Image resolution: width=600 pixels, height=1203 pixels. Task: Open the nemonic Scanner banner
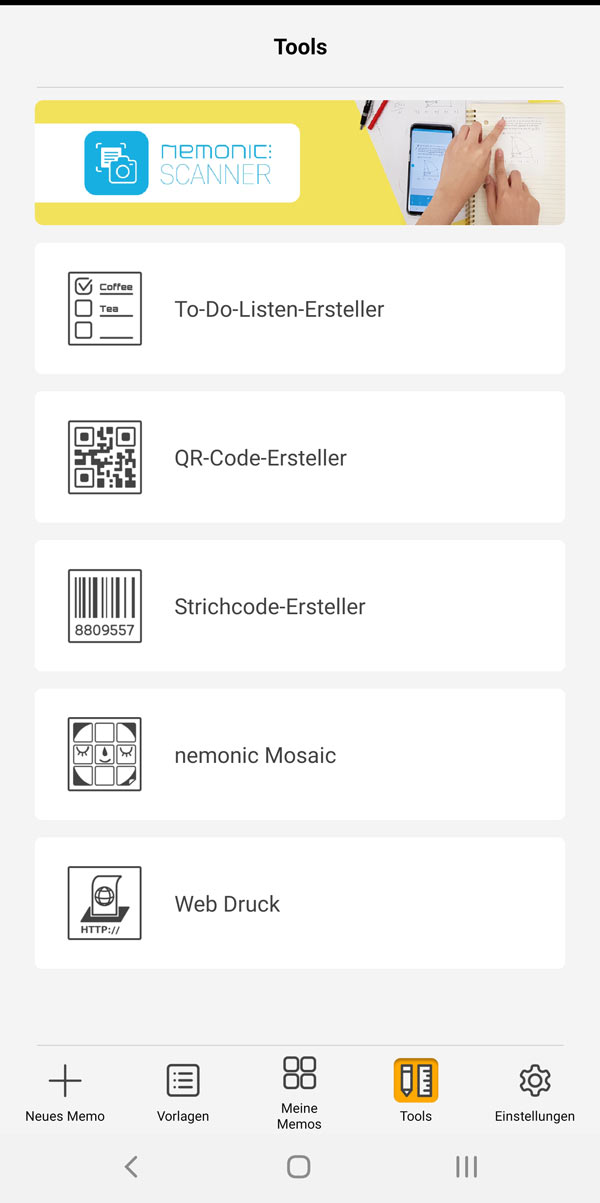(300, 162)
